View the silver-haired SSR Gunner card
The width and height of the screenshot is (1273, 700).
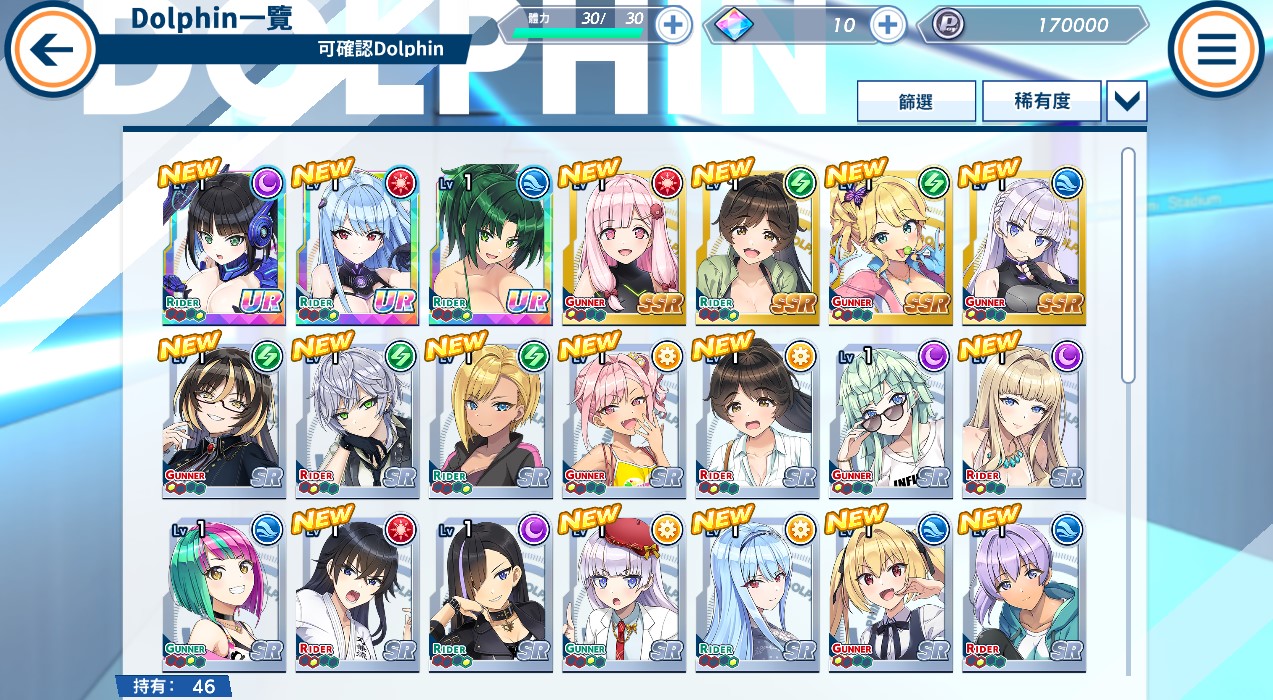pyautogui.click(x=1023, y=247)
